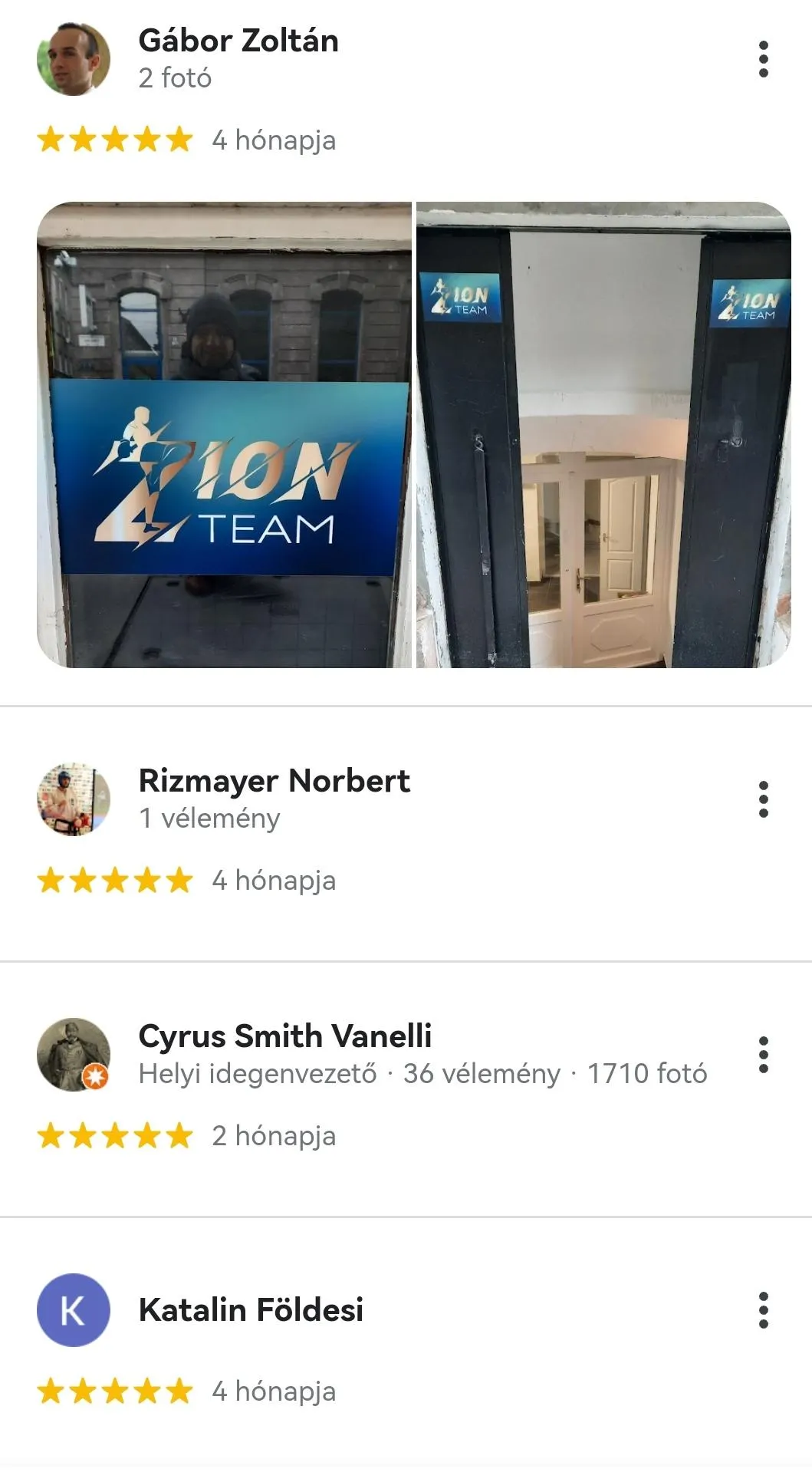This screenshot has width=812, height=1482.
Task: Open the large Zion Team logo photo
Action: 224,435
